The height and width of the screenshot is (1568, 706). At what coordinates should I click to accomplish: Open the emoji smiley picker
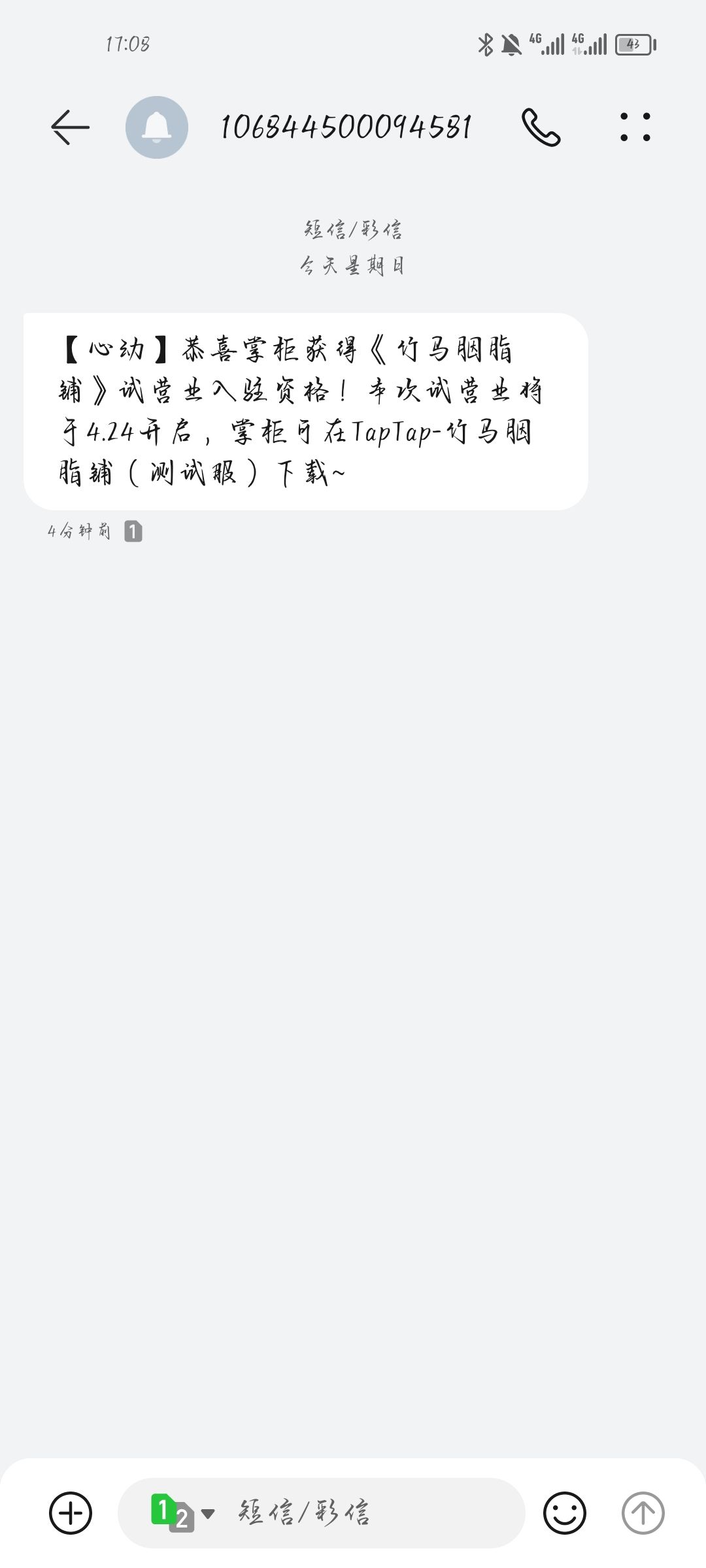(565, 1513)
